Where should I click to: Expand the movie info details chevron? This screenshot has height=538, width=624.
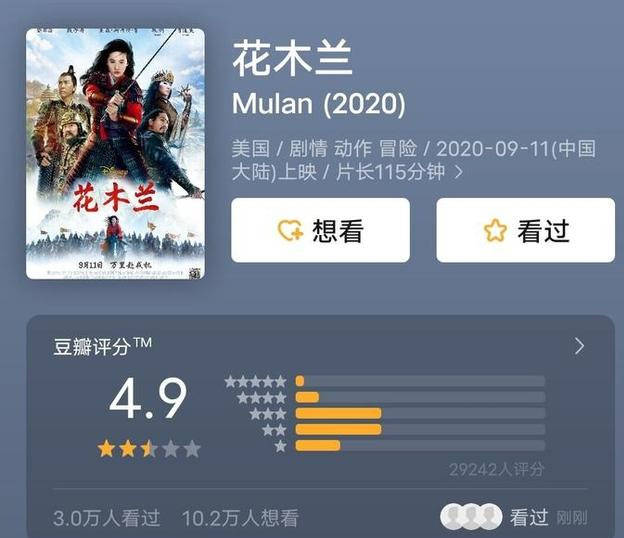pos(459,172)
